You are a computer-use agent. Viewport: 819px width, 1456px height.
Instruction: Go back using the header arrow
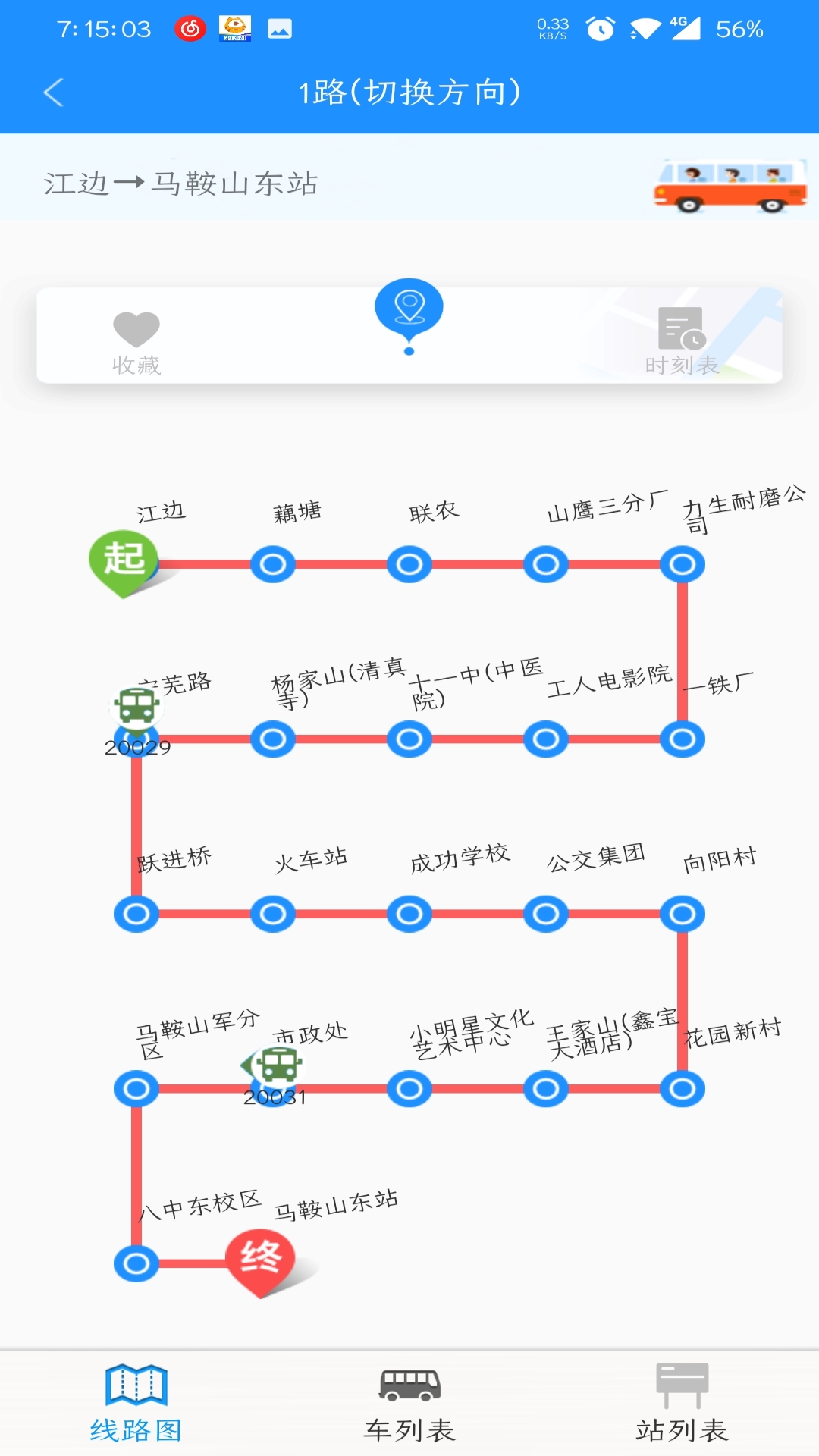[x=53, y=93]
